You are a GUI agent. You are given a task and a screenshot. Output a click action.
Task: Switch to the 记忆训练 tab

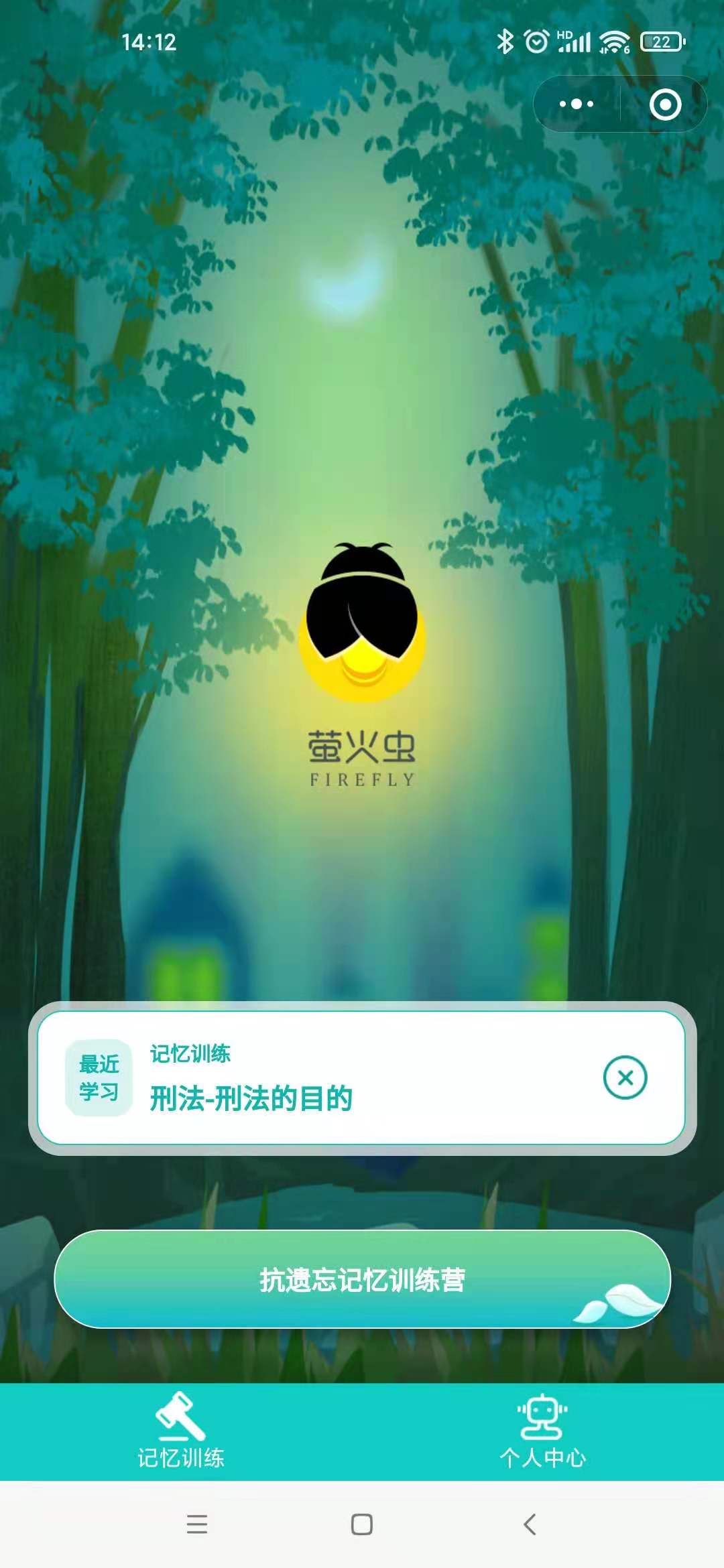[x=181, y=1431]
